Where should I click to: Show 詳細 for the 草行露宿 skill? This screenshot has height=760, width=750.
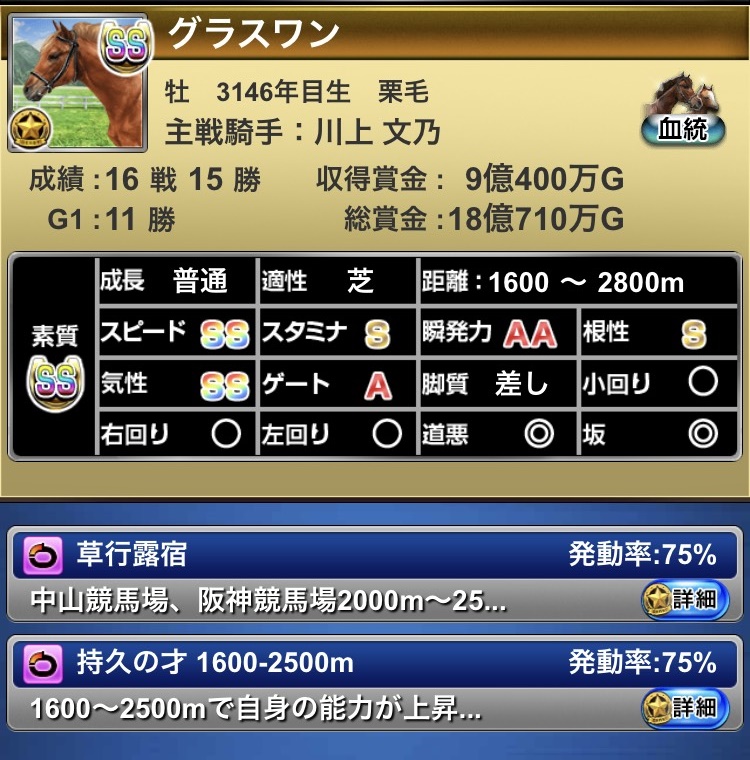pos(684,600)
